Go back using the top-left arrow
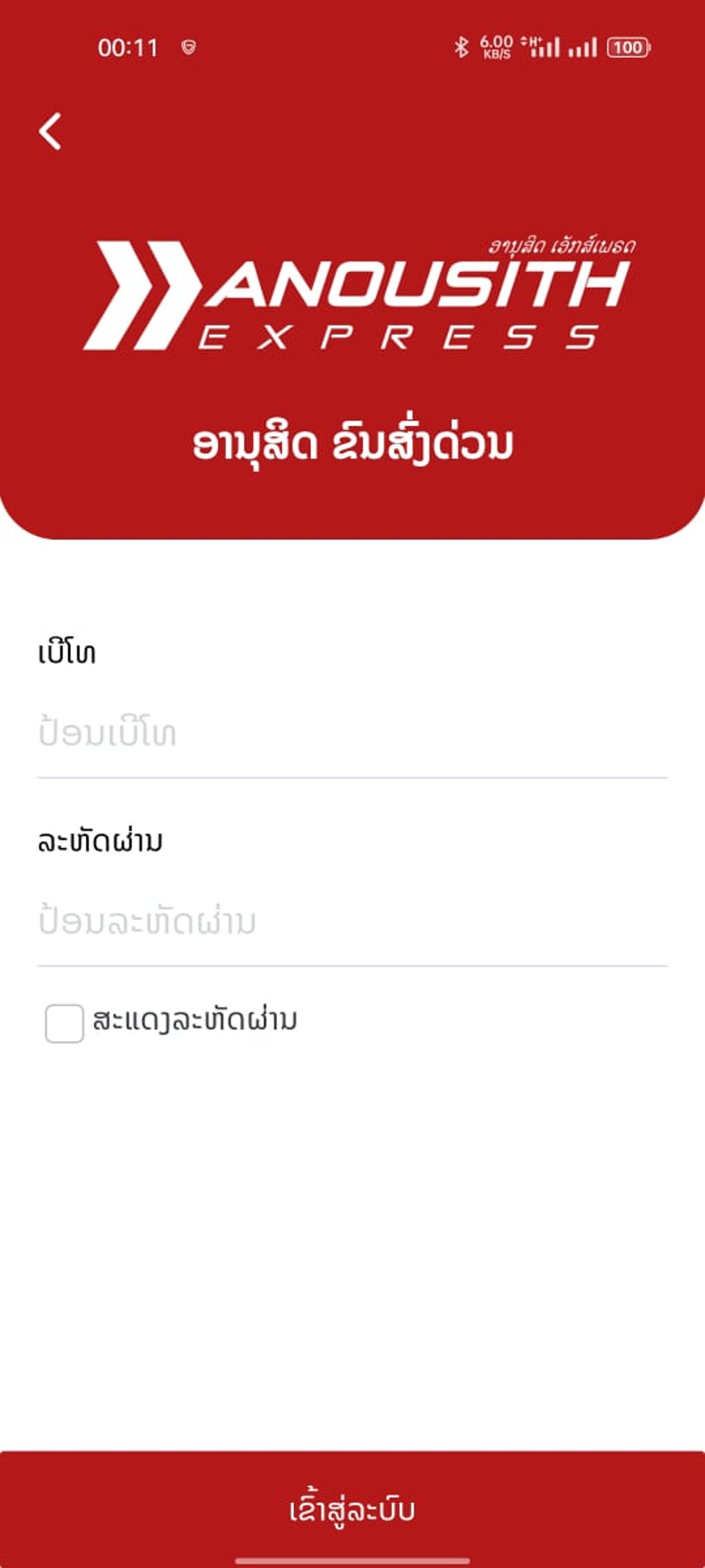 click(50, 131)
